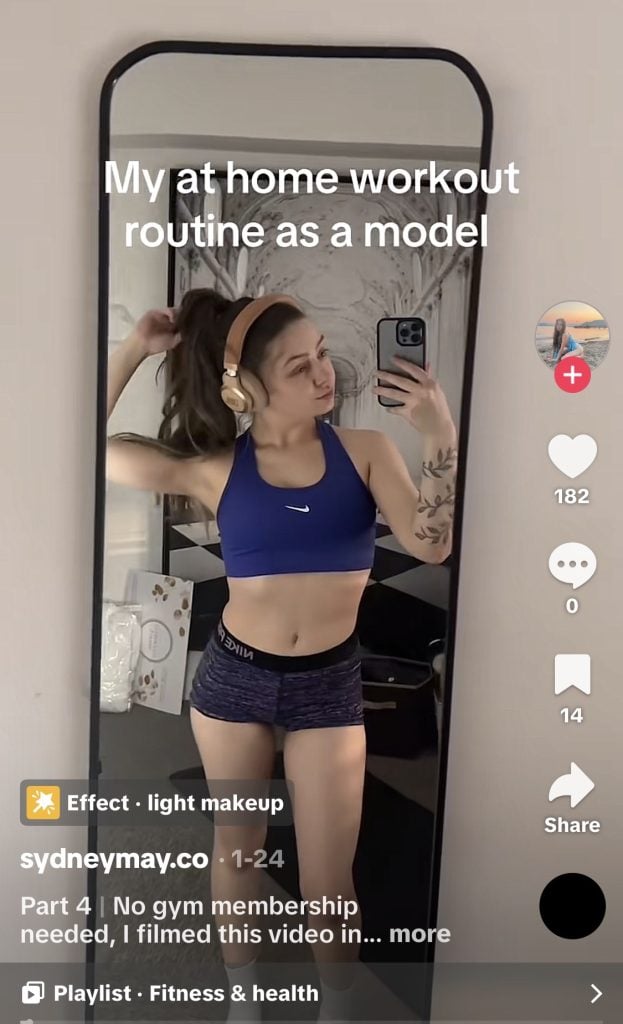
Task: Save this video to favorites
Action: coord(572,675)
